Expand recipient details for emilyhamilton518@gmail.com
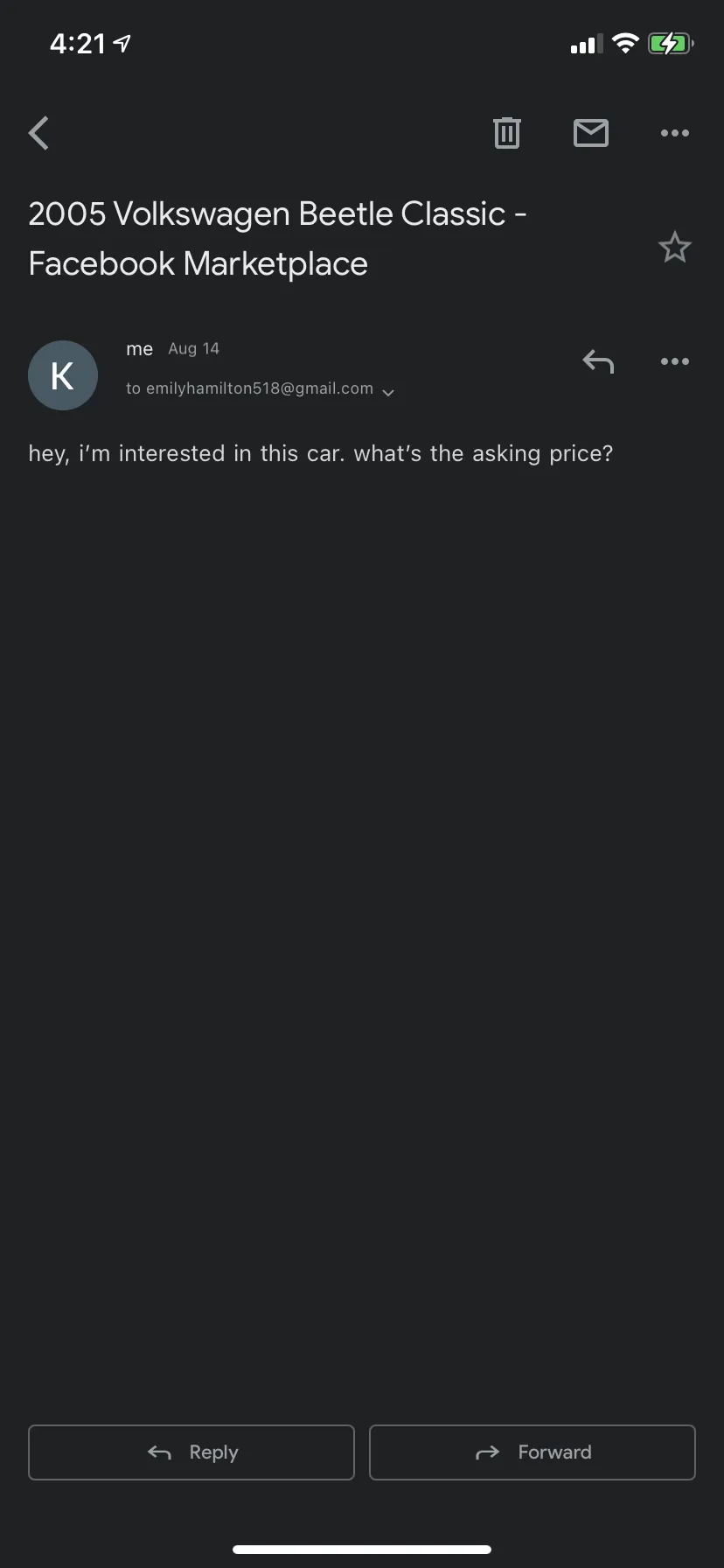 (389, 392)
